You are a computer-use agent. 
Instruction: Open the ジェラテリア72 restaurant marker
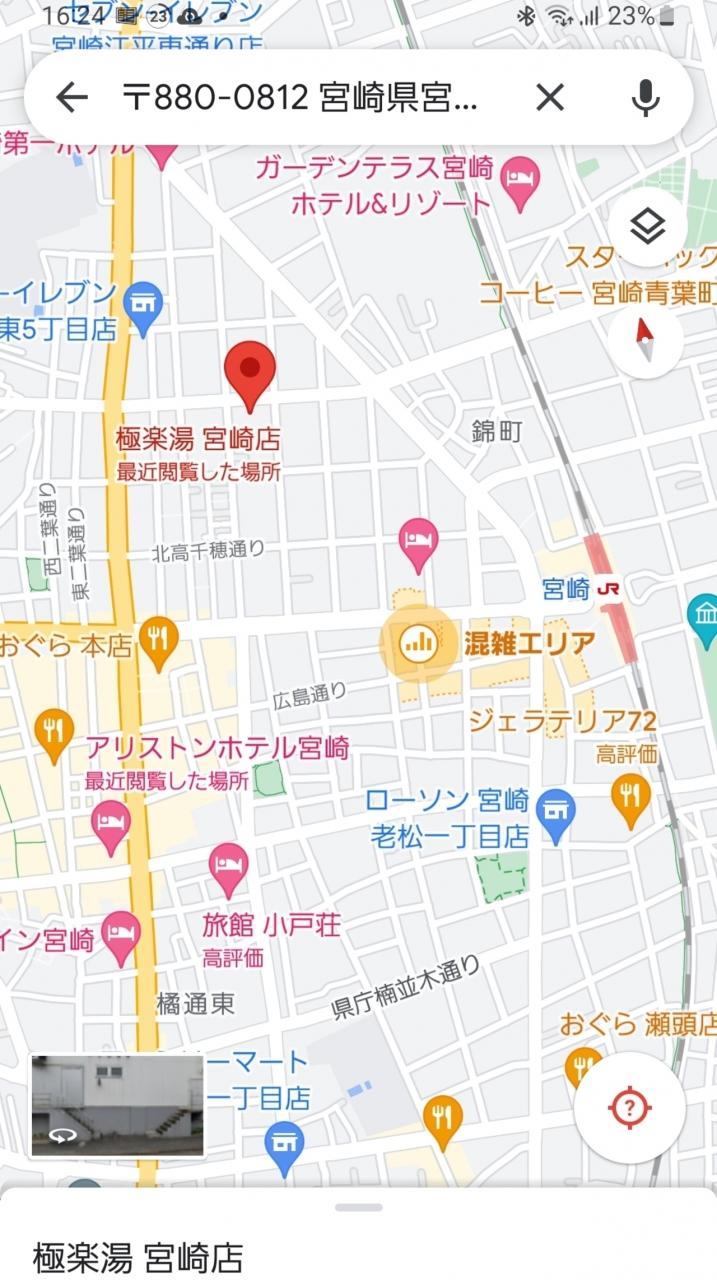point(630,798)
